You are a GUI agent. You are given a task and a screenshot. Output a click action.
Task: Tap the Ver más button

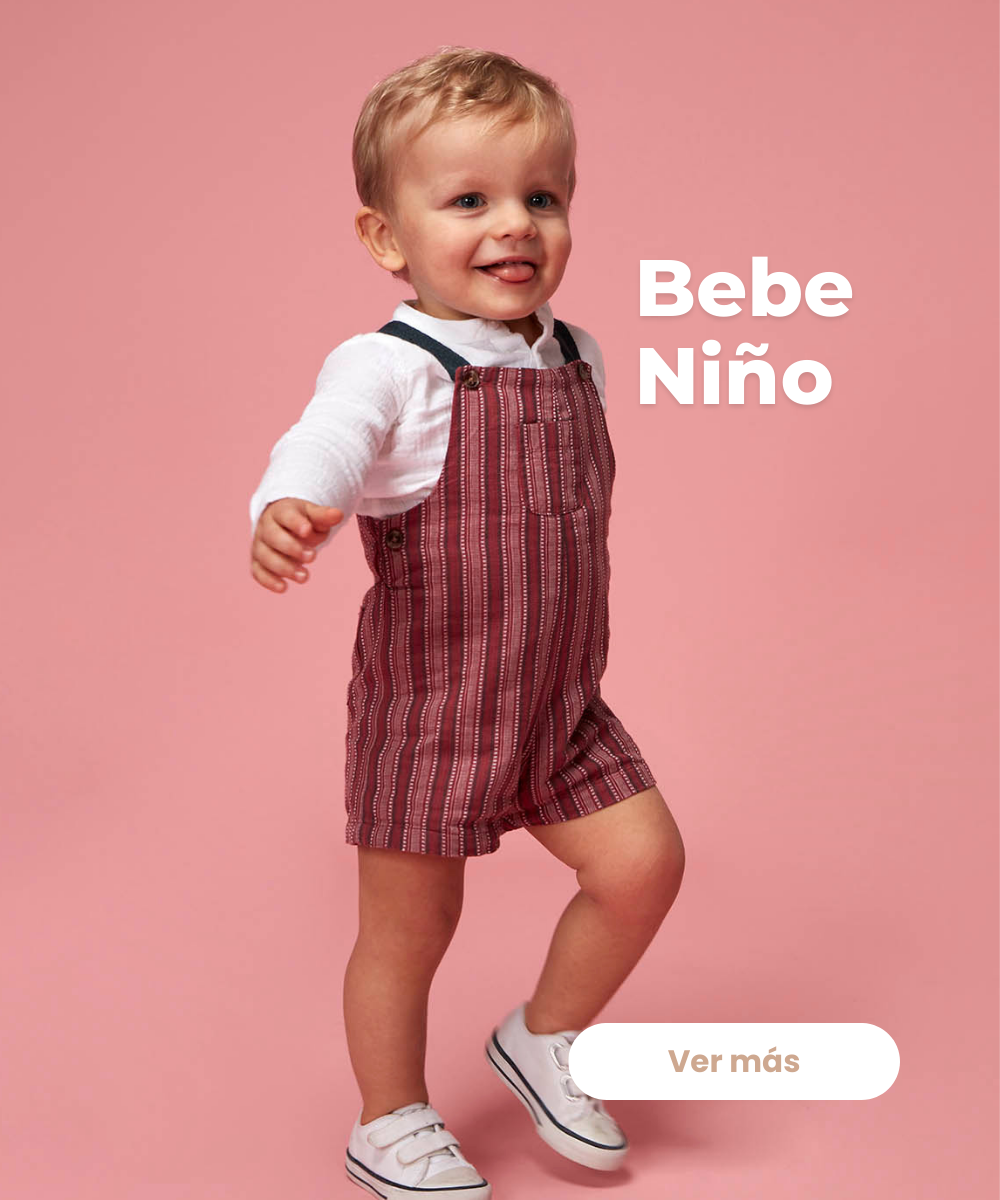tap(734, 1061)
